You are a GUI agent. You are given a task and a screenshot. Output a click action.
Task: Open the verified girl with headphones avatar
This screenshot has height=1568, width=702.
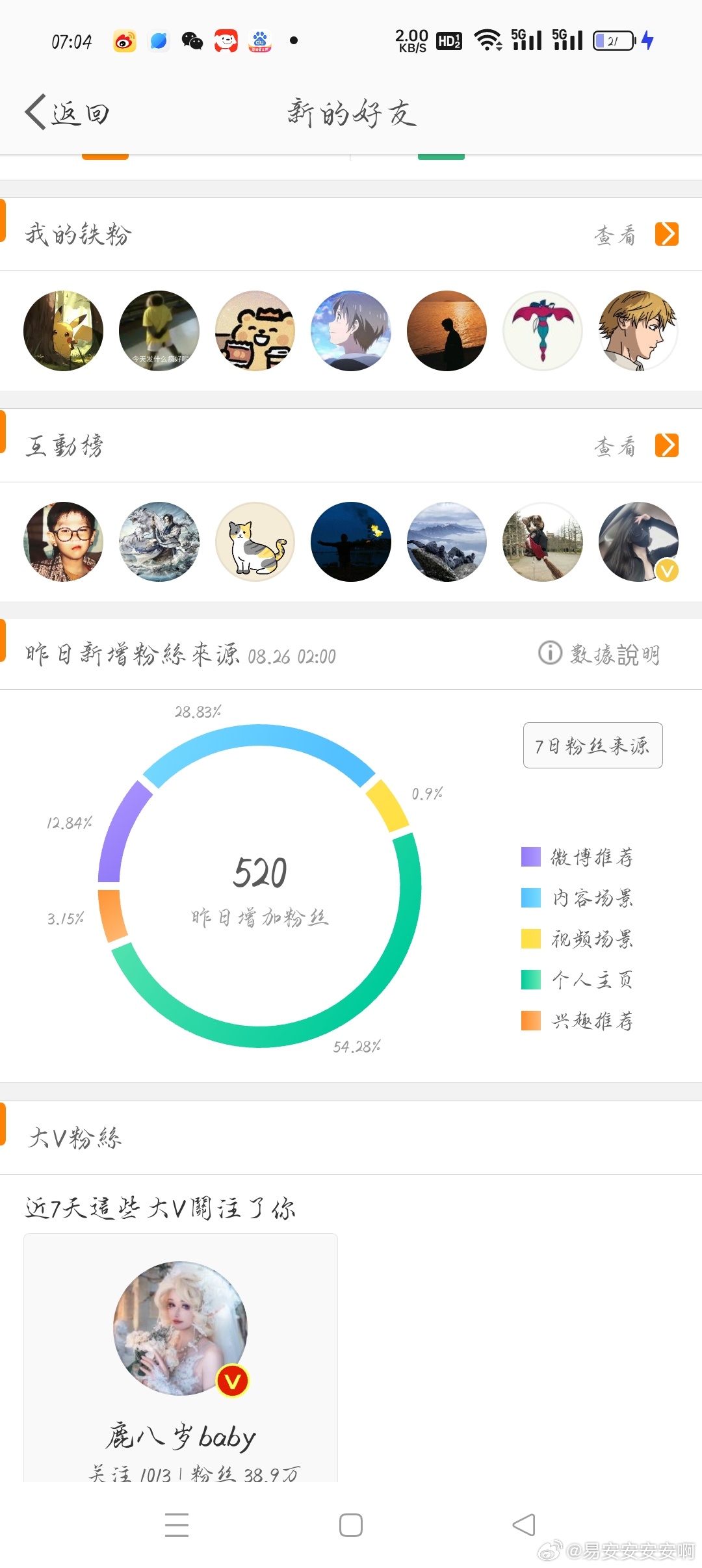[x=638, y=542]
